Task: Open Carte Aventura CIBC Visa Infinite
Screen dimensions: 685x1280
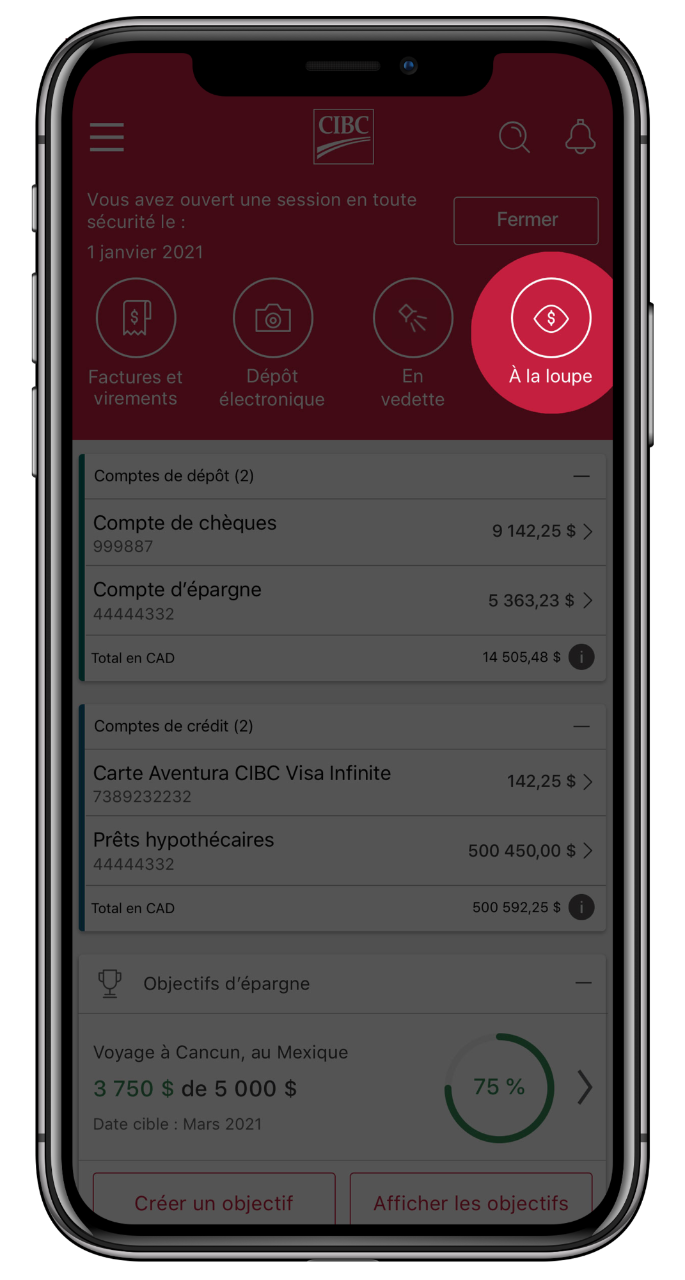Action: [x=342, y=782]
